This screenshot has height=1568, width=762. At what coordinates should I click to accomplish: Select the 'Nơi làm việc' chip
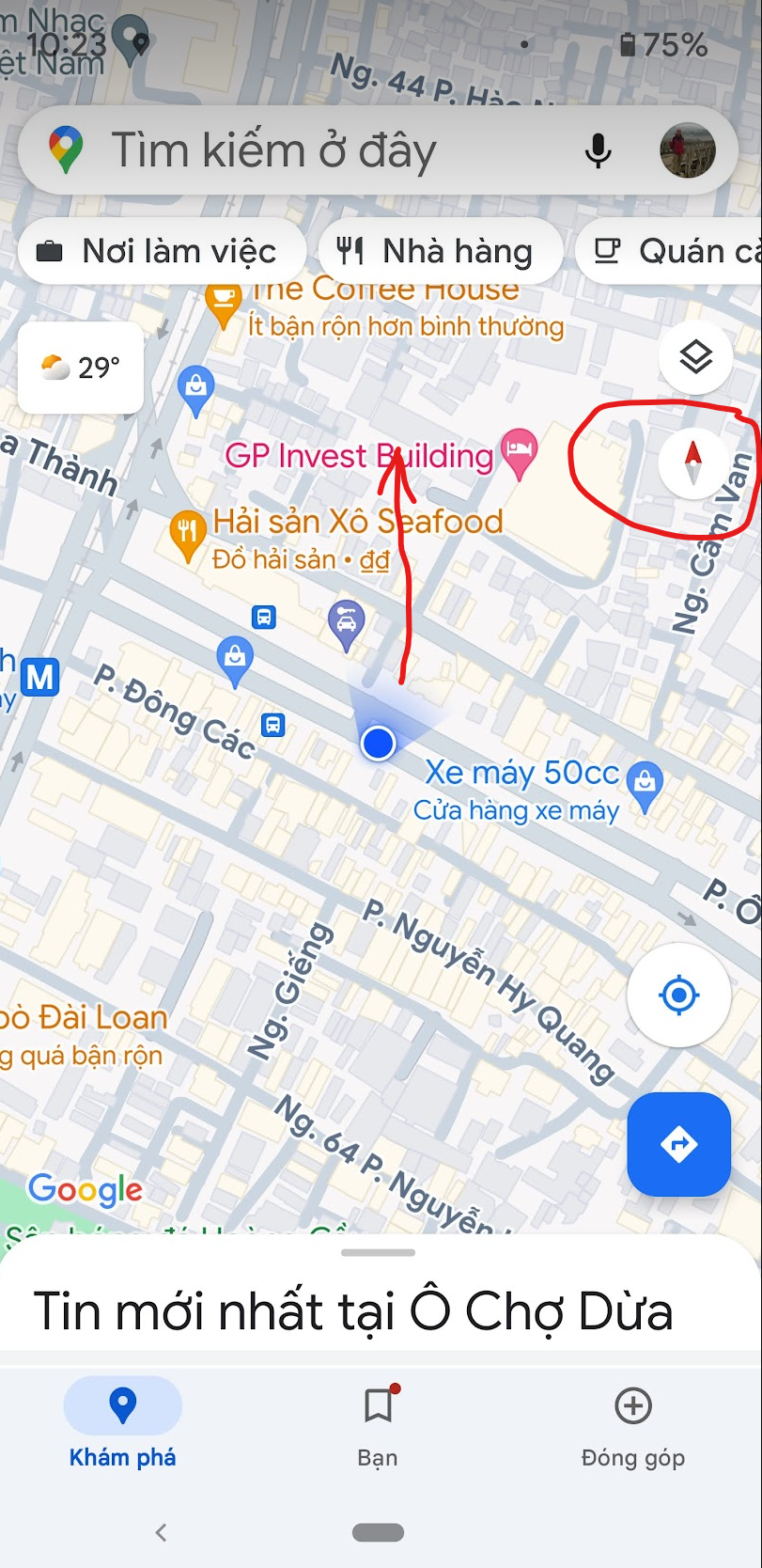click(x=162, y=251)
